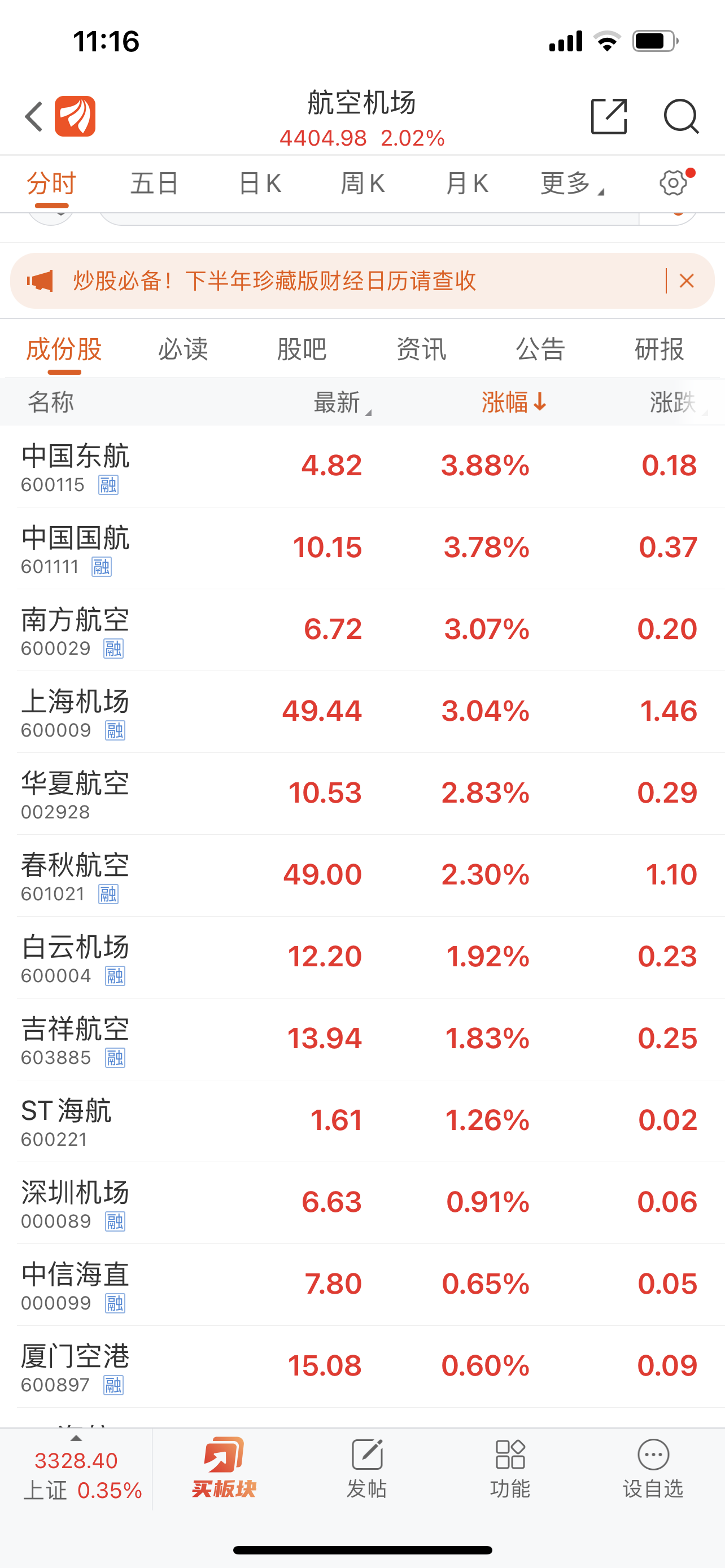Expand the 更多 chart options
725x1568 pixels.
pyautogui.click(x=571, y=183)
